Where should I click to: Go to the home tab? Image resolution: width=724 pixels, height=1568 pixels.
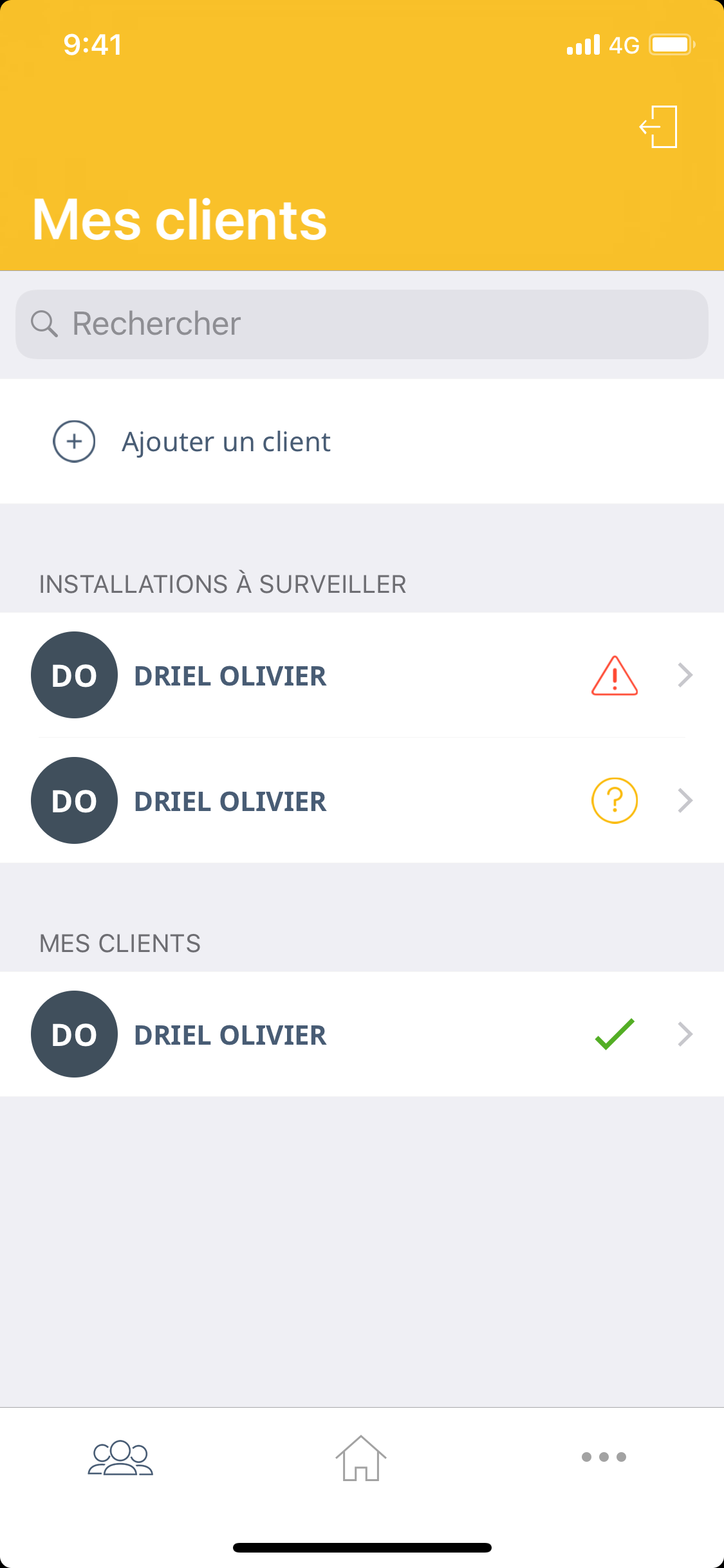point(361,1458)
